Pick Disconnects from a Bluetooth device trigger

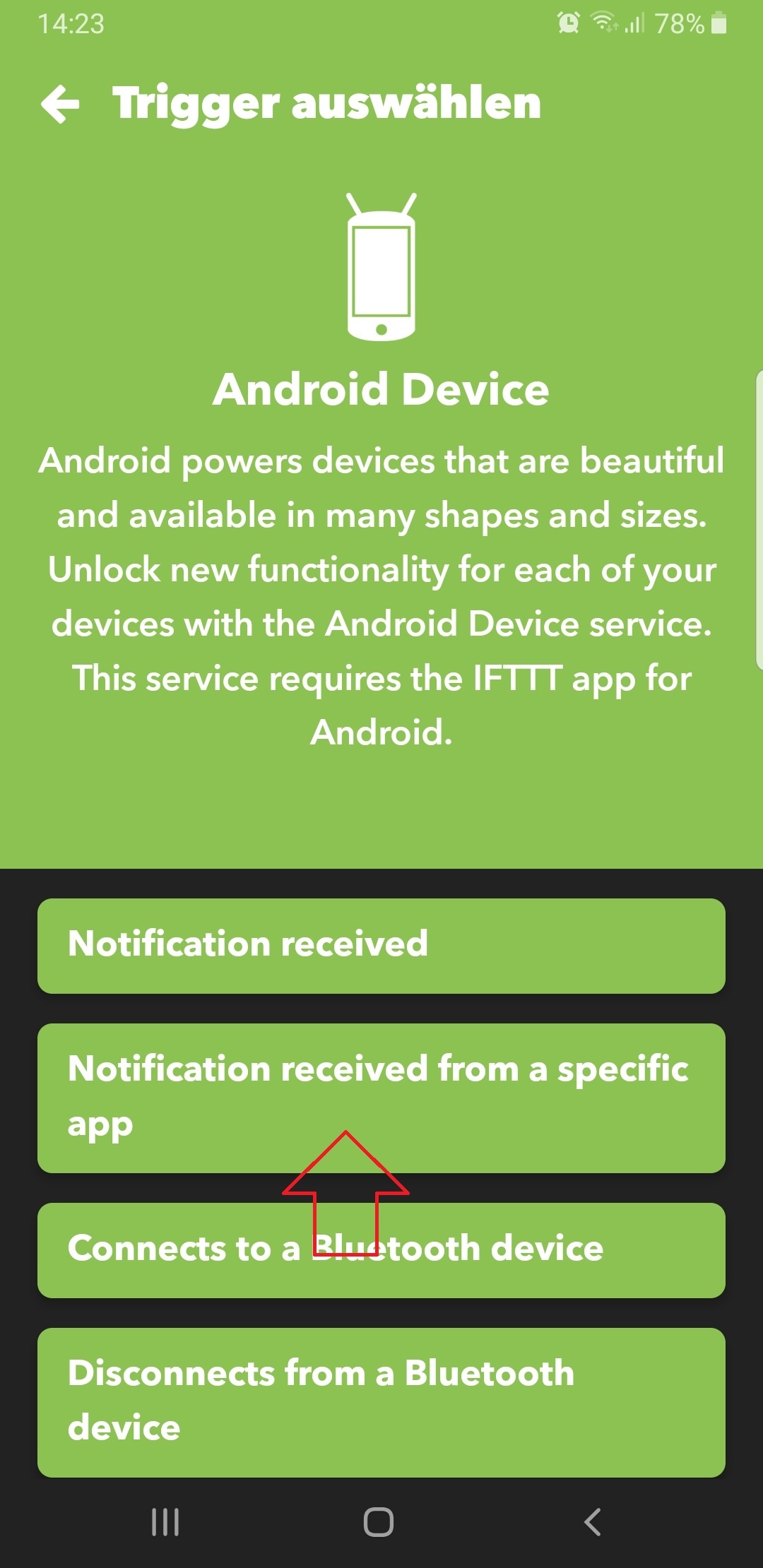pos(381,1401)
